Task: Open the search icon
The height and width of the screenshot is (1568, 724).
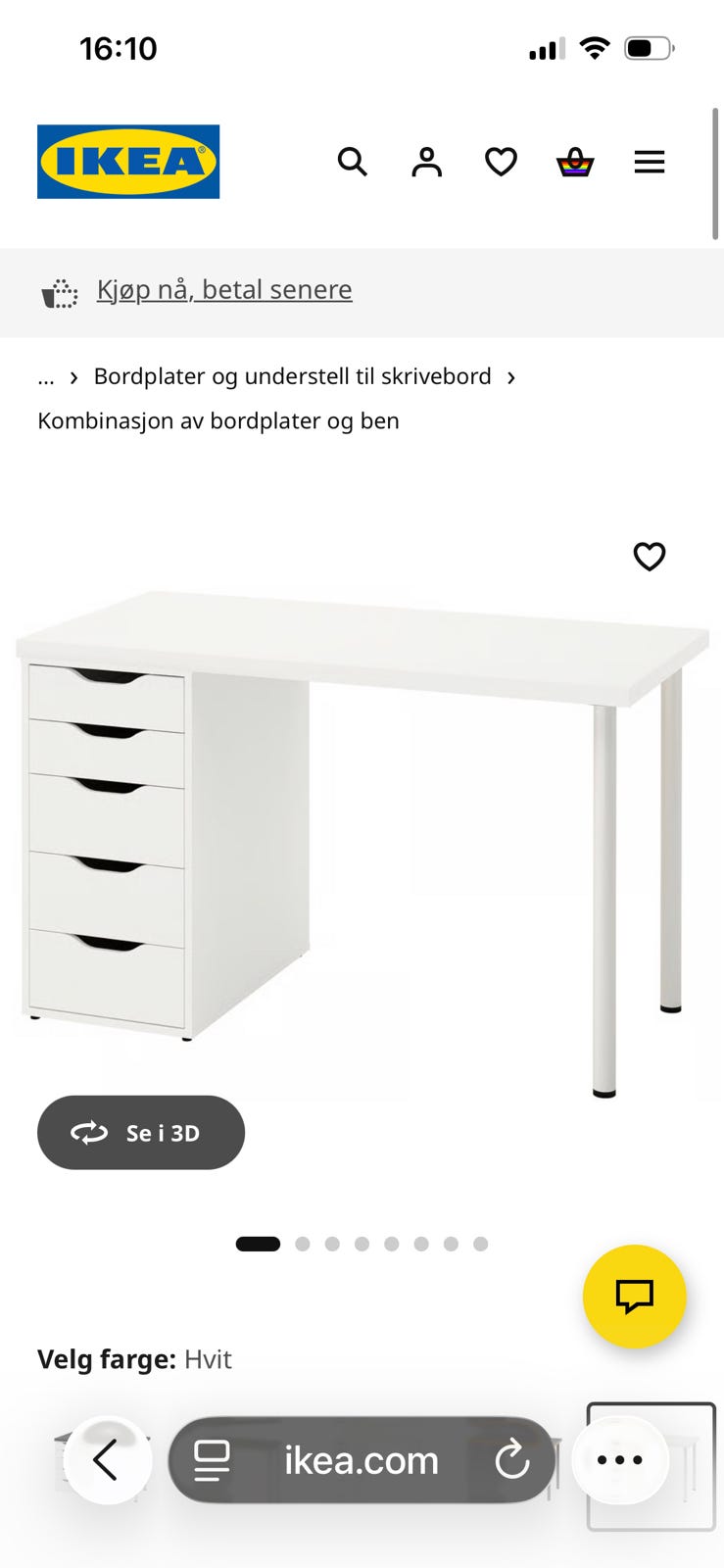Action: coord(353,162)
